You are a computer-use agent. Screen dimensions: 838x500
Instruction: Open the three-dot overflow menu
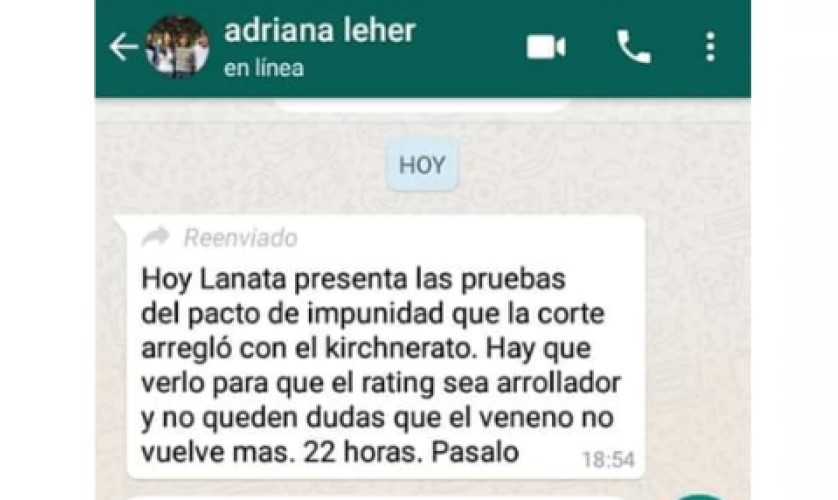pos(709,47)
